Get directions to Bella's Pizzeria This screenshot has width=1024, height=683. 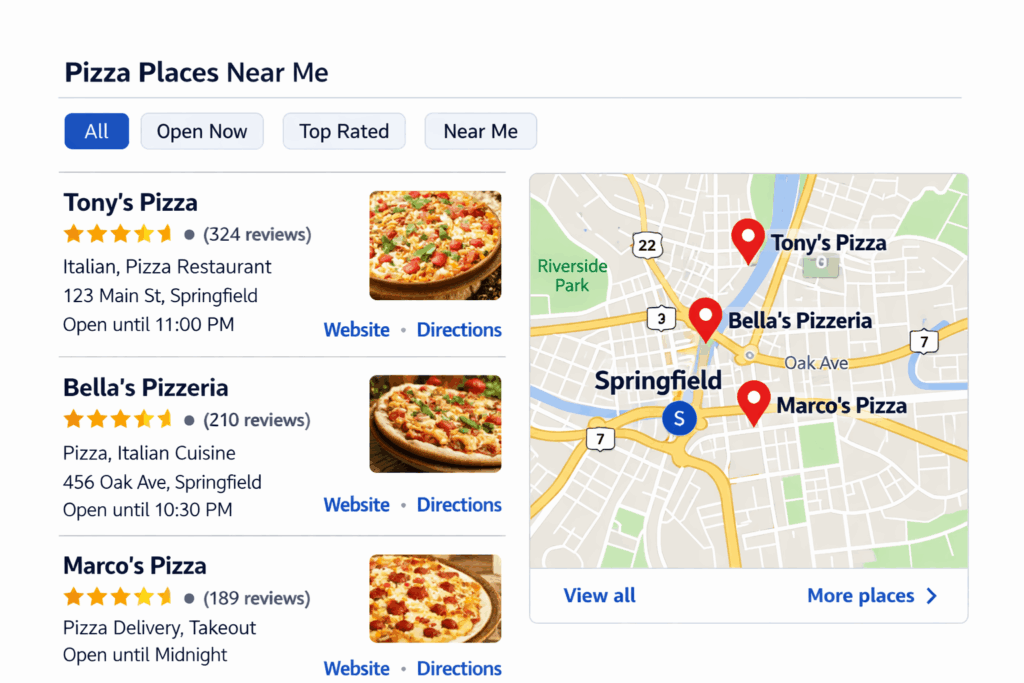tap(459, 505)
